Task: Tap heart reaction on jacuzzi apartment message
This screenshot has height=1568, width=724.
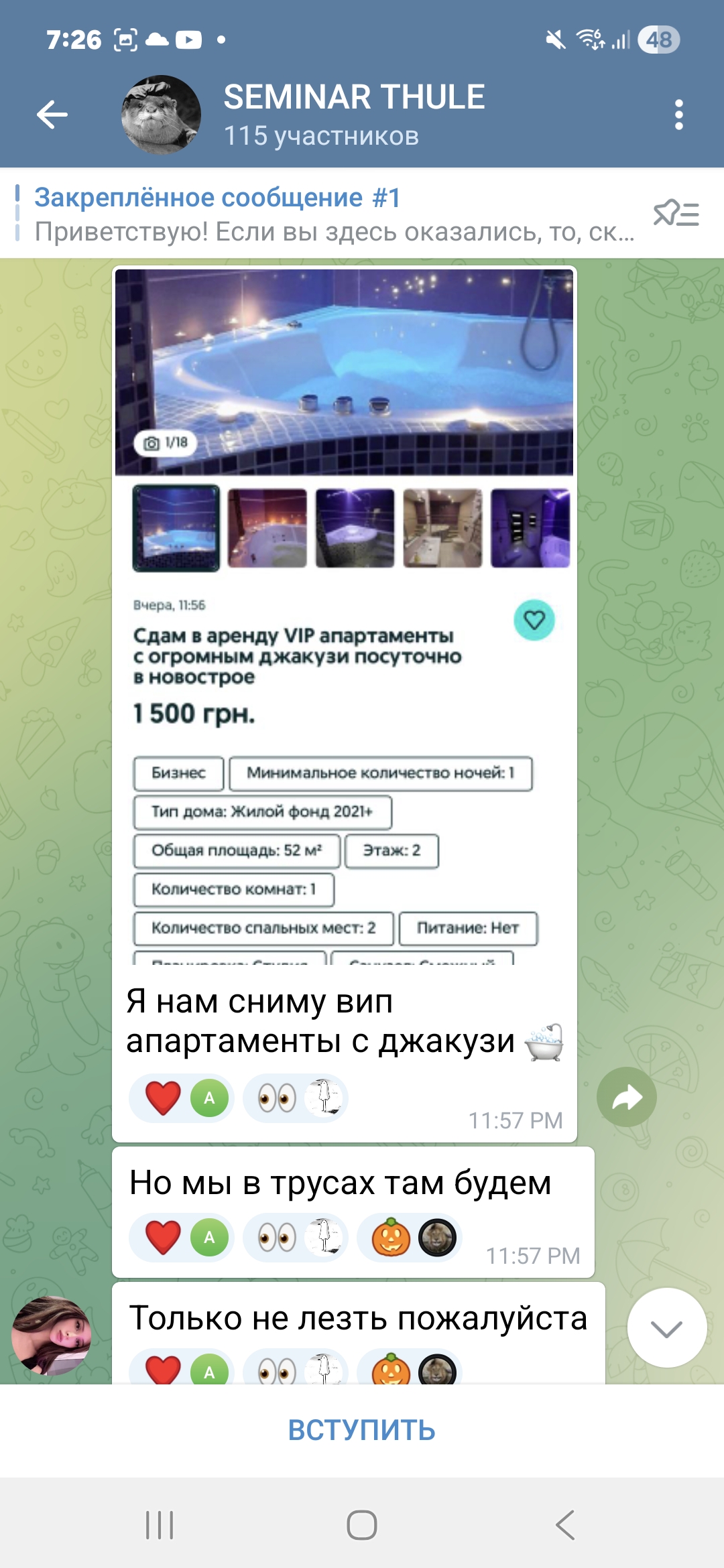Action: (x=181, y=1098)
